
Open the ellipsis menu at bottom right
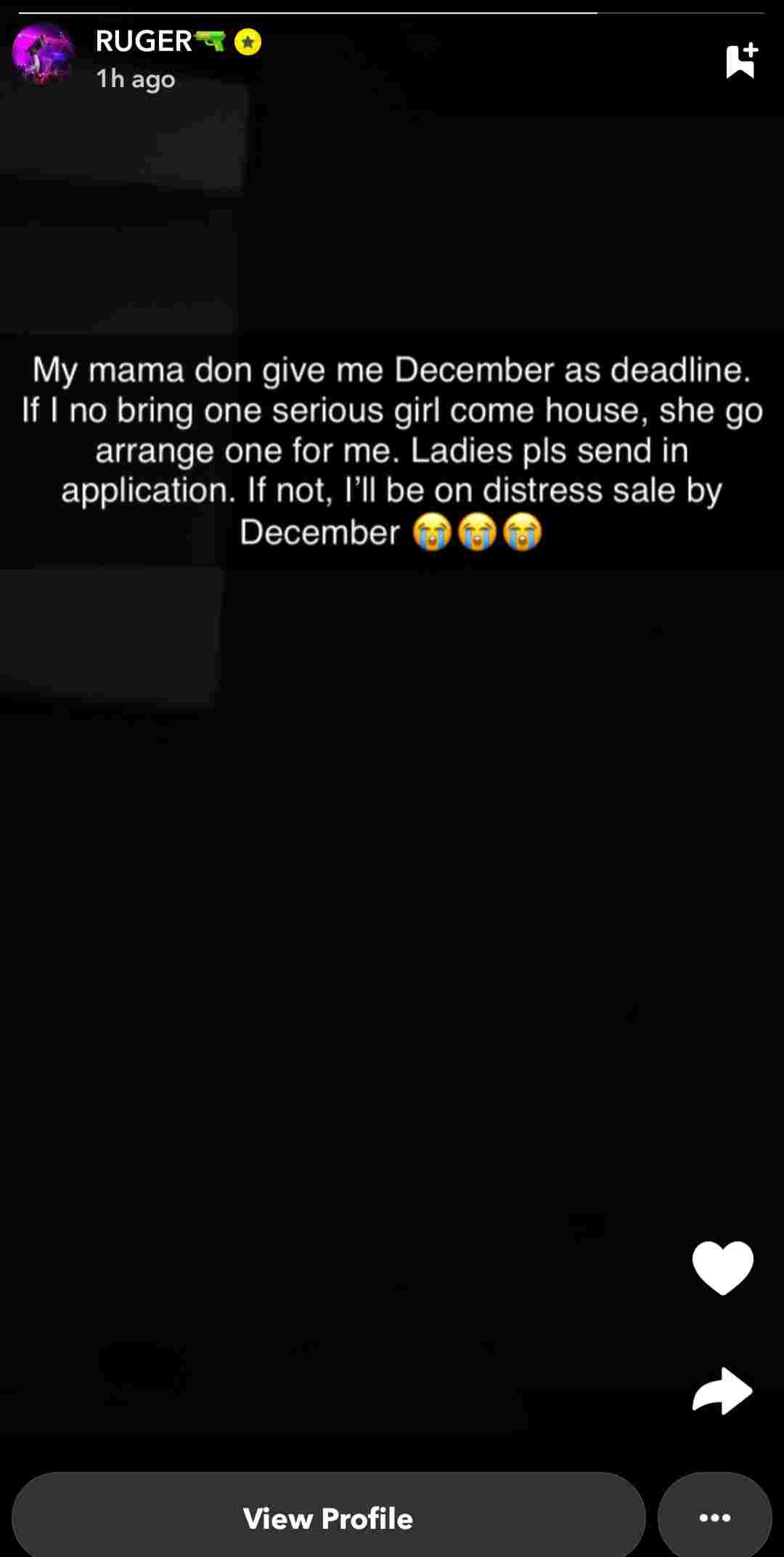pos(714,1517)
